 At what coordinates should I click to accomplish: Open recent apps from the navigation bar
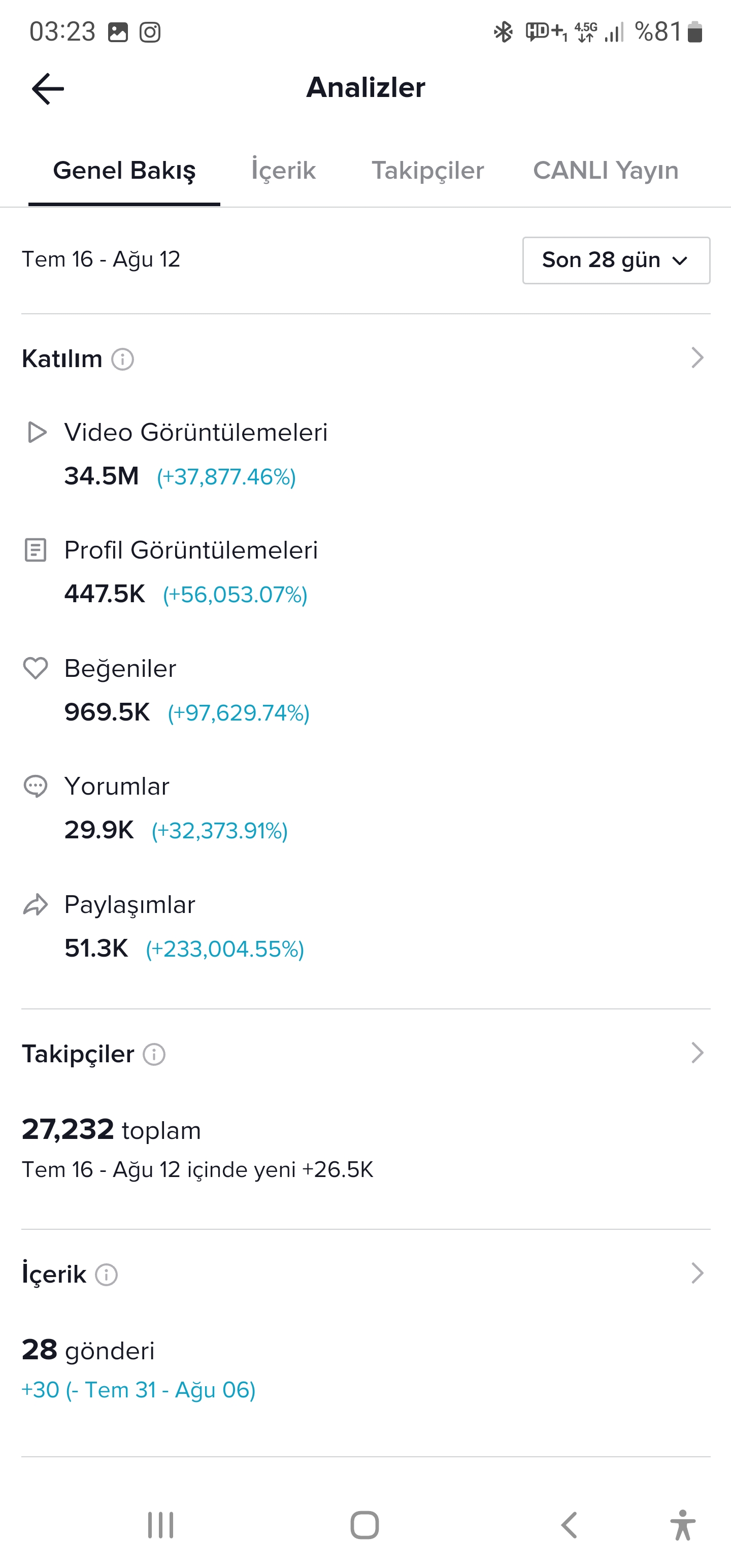(161, 1525)
